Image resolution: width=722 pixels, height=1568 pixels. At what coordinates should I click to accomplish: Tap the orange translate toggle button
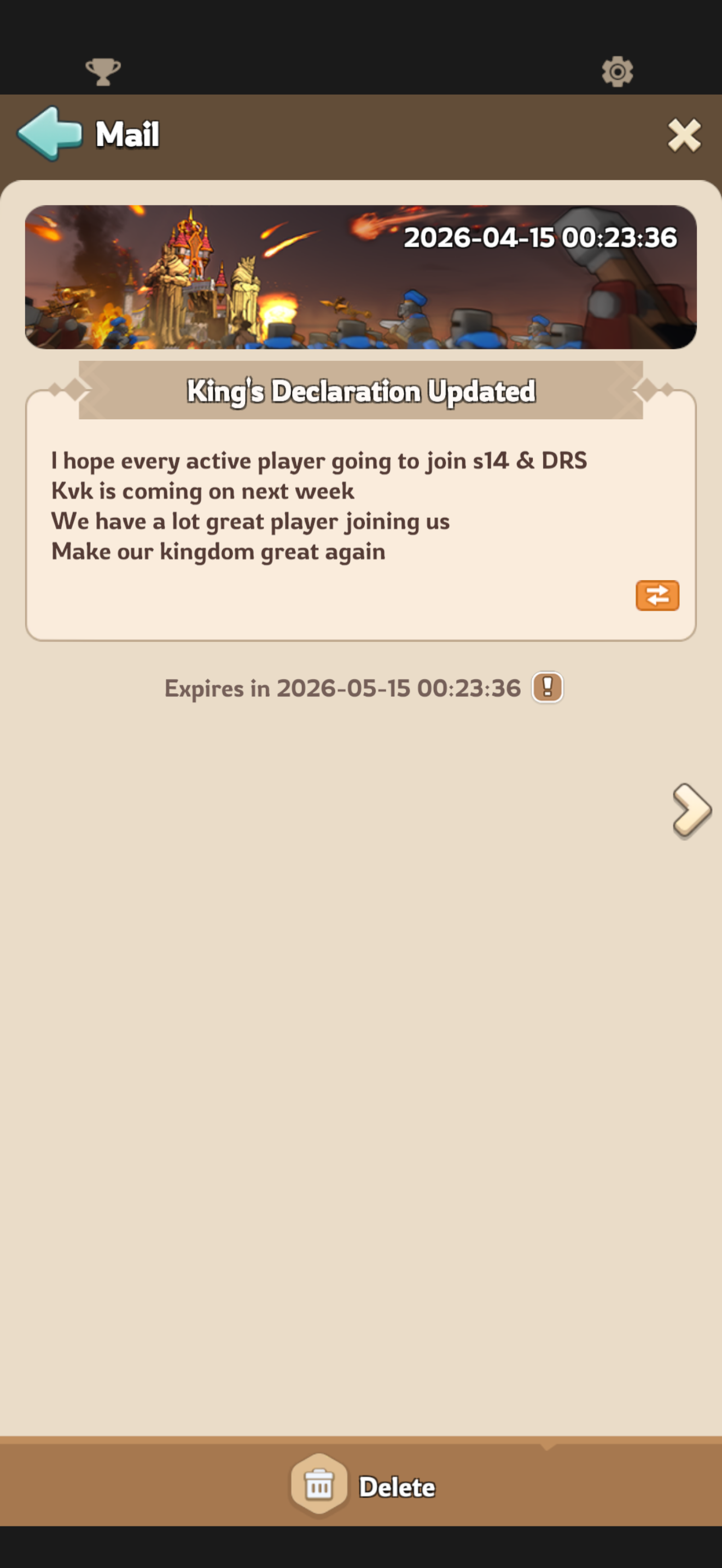pos(657,595)
